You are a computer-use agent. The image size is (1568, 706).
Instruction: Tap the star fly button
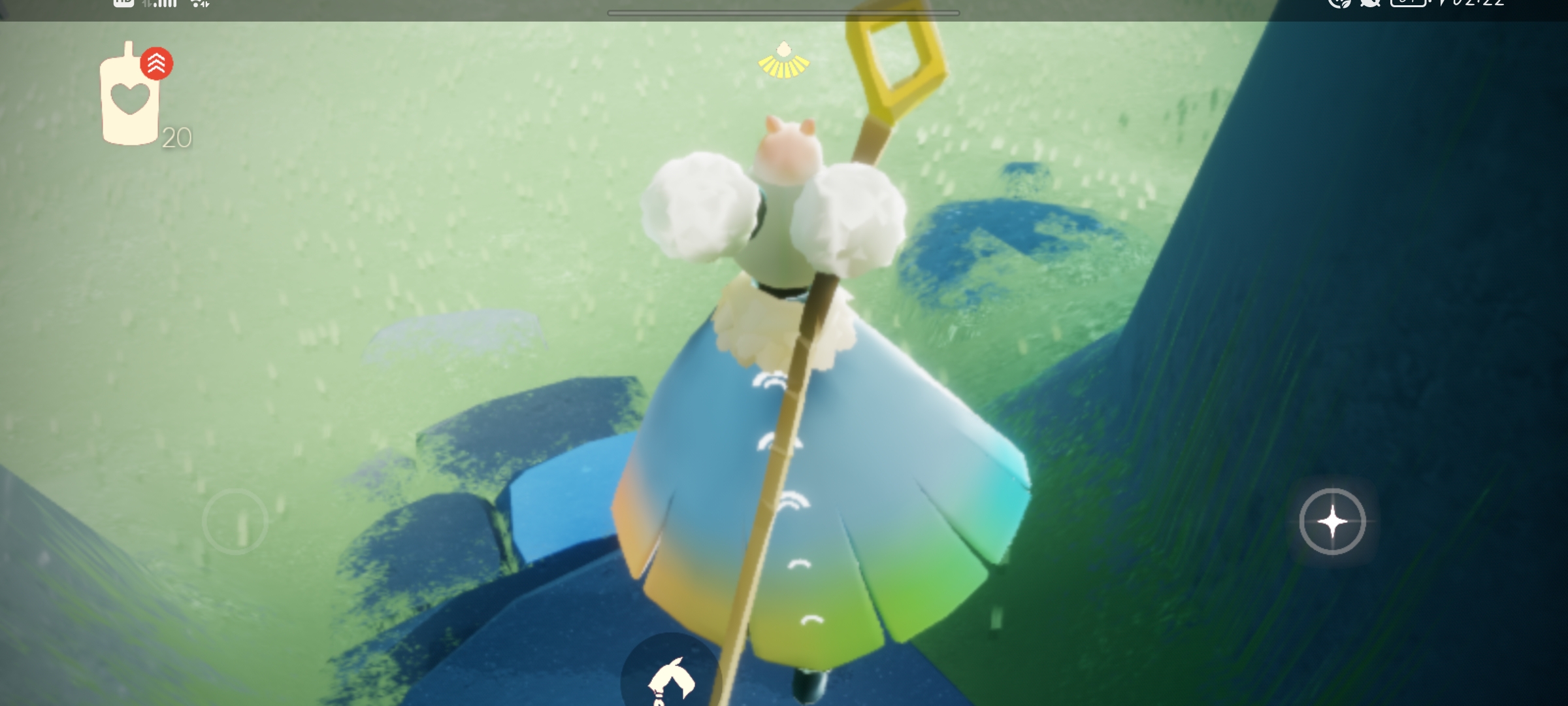[x=1332, y=522]
